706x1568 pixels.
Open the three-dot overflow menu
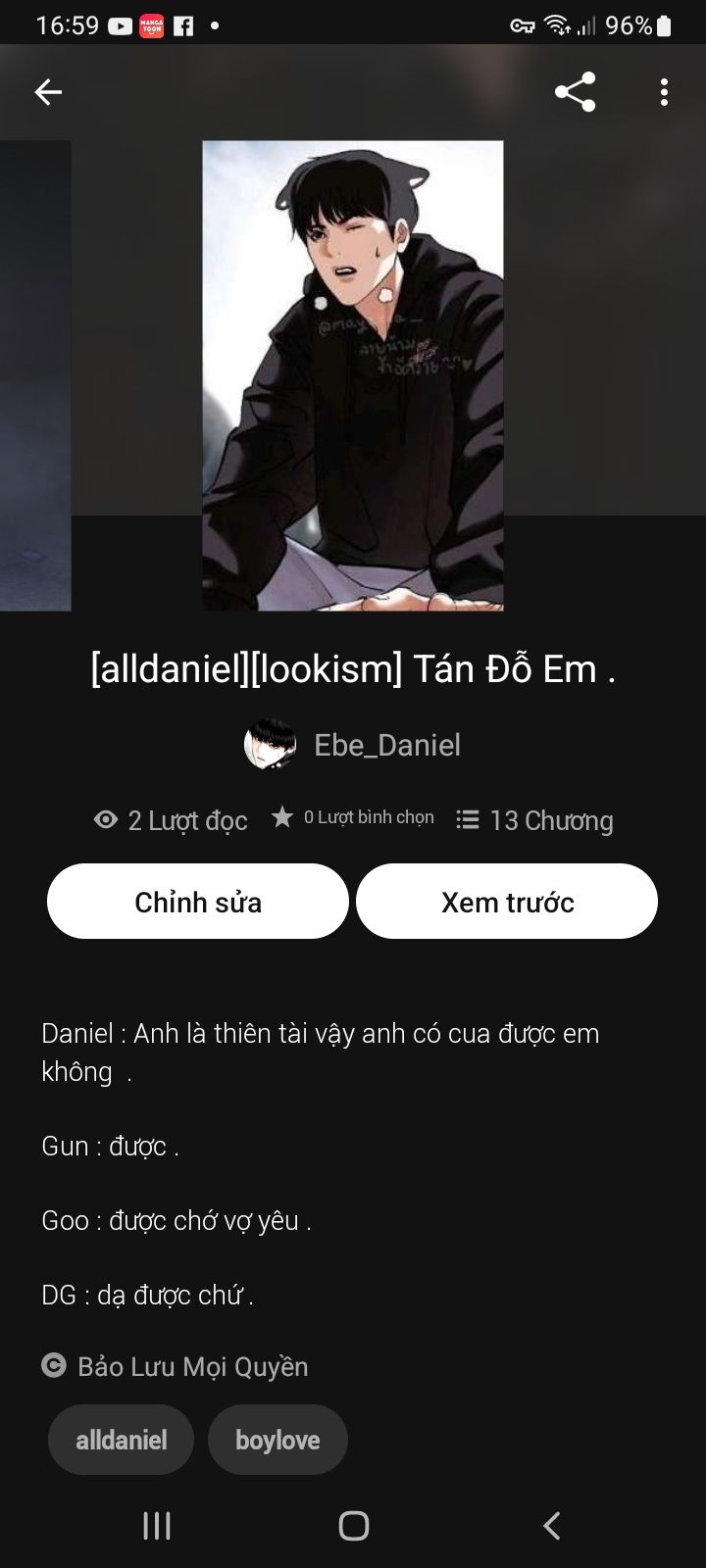pyautogui.click(x=664, y=92)
